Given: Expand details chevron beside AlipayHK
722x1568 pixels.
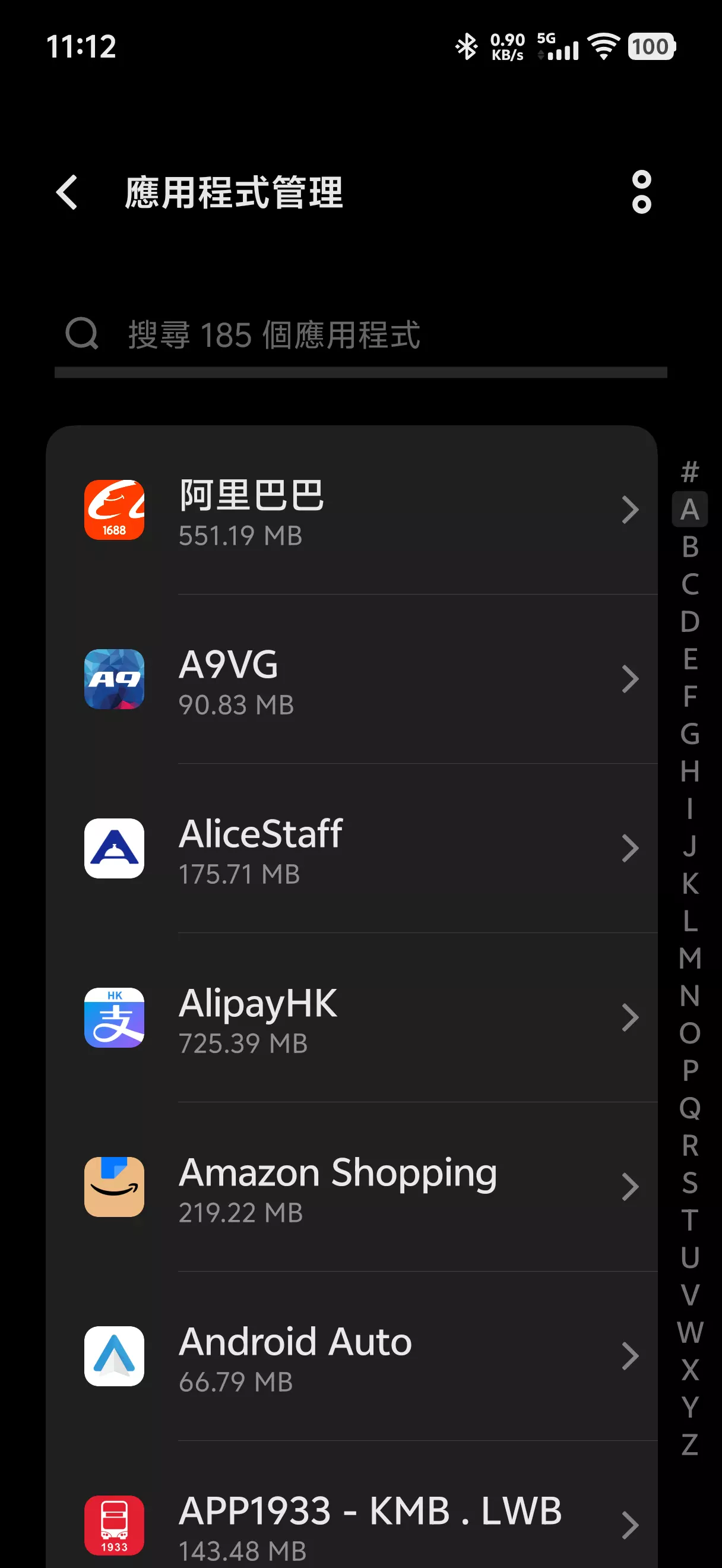Looking at the screenshot, I should point(629,1017).
